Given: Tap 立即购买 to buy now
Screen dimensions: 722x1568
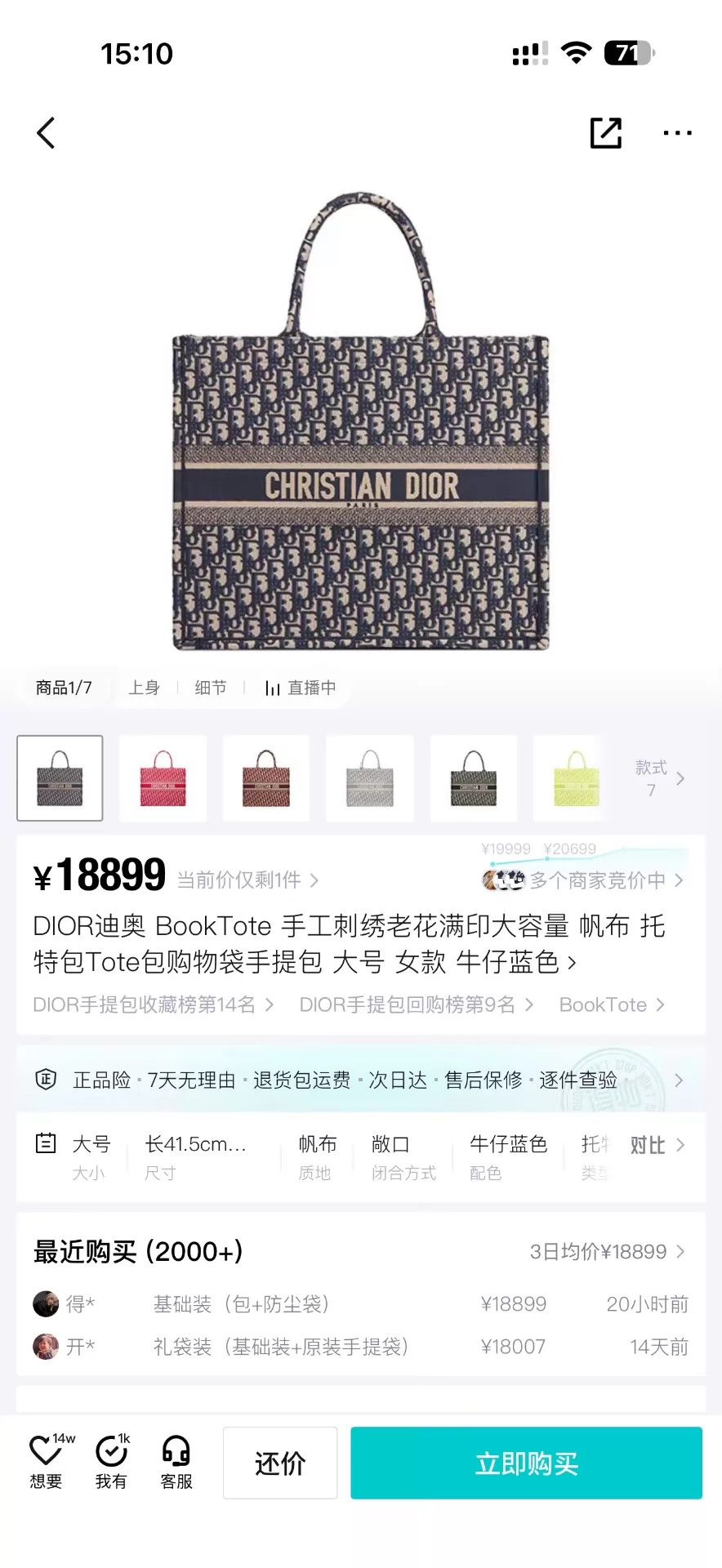Looking at the screenshot, I should coord(527,1463).
